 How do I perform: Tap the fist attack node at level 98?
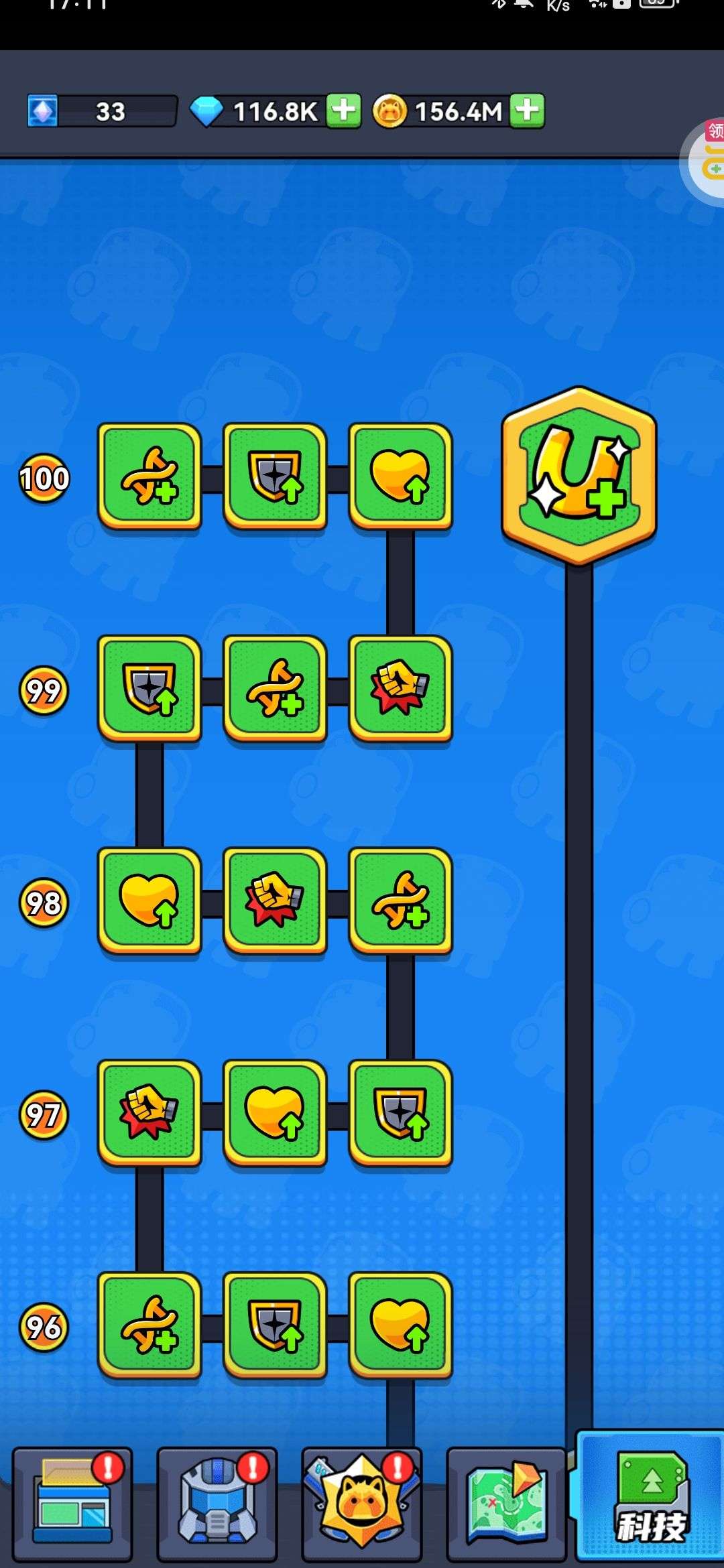pos(275,901)
